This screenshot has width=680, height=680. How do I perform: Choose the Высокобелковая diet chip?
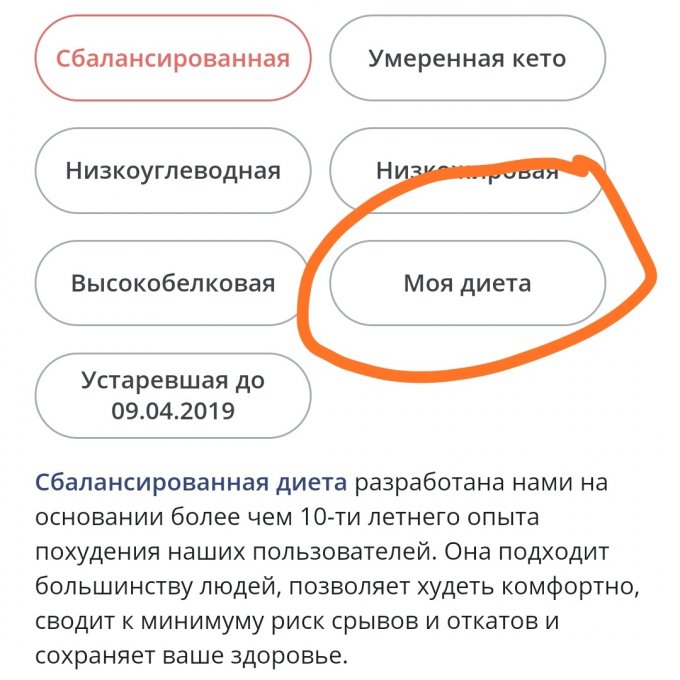[x=172, y=283]
